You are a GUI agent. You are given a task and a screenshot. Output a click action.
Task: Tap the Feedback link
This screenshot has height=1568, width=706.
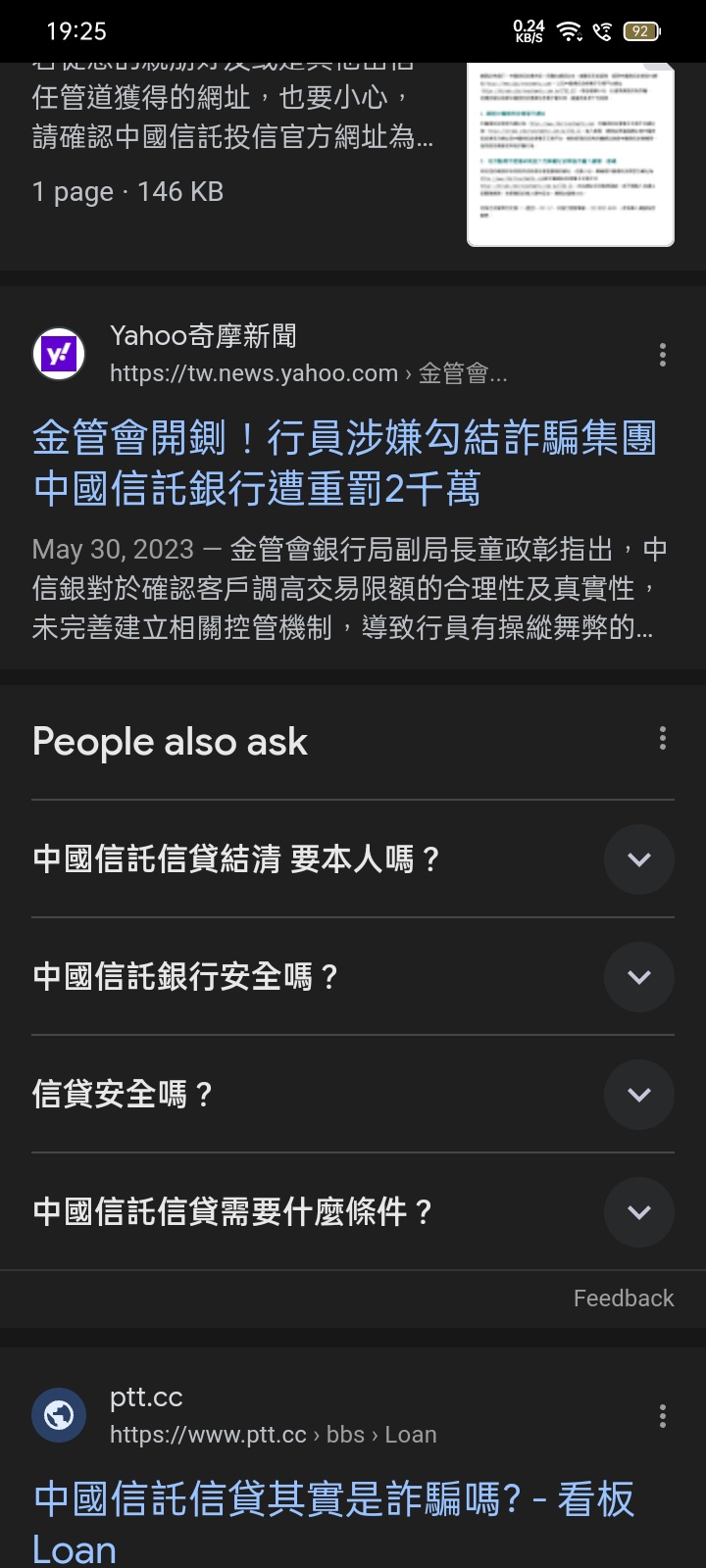pos(624,1298)
